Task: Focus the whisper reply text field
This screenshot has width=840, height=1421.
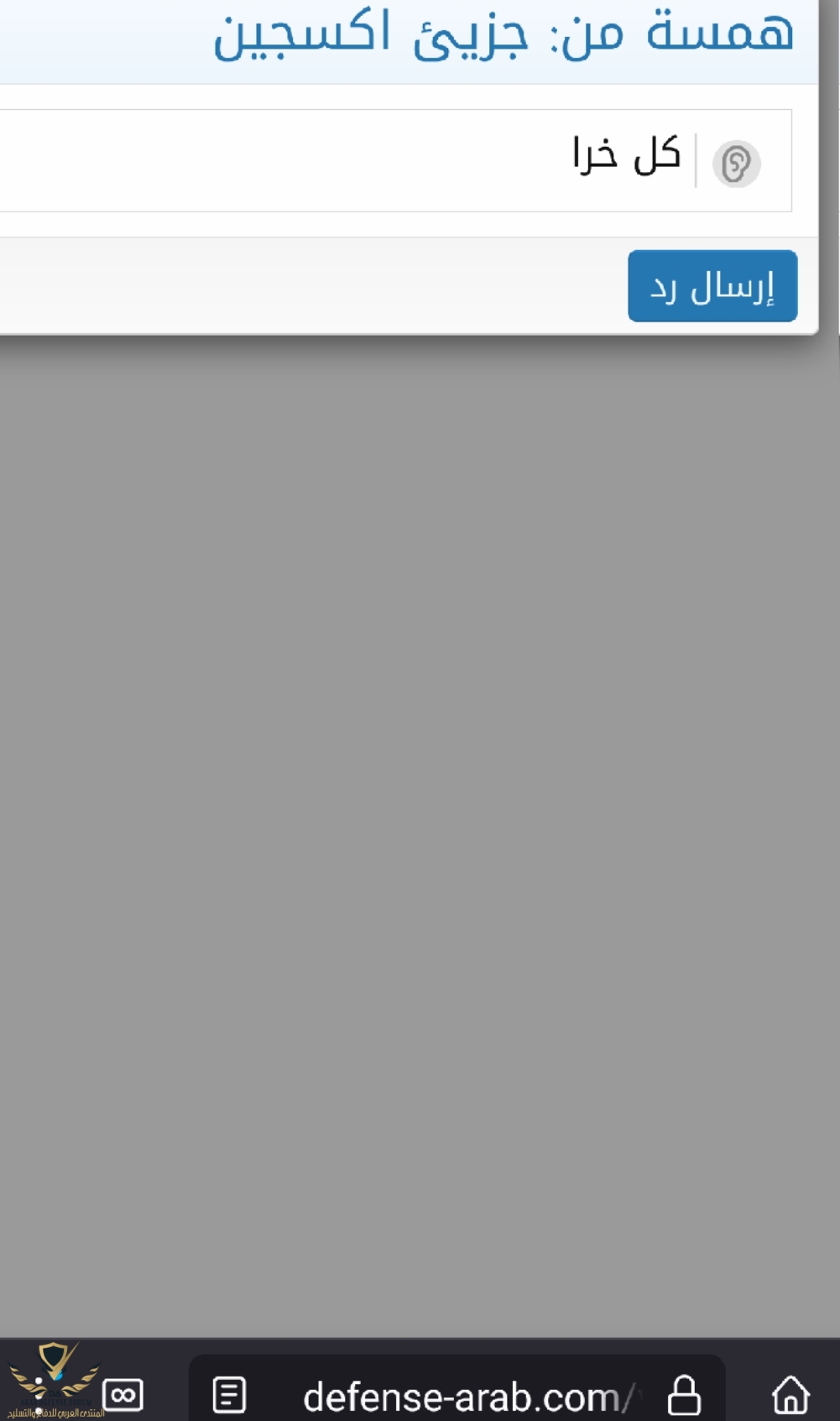Action: point(336,159)
